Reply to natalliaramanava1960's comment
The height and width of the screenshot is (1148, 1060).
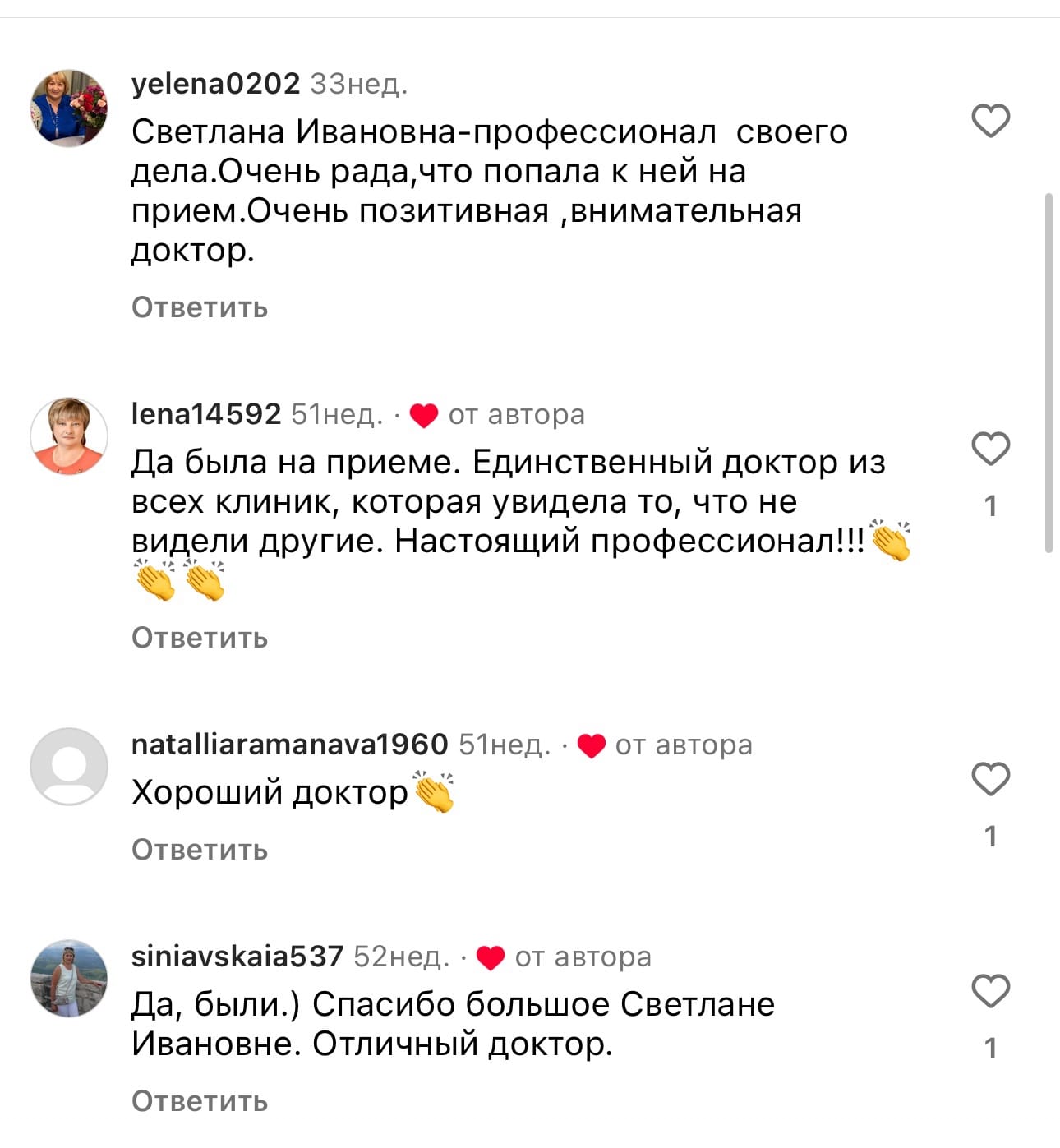200,850
